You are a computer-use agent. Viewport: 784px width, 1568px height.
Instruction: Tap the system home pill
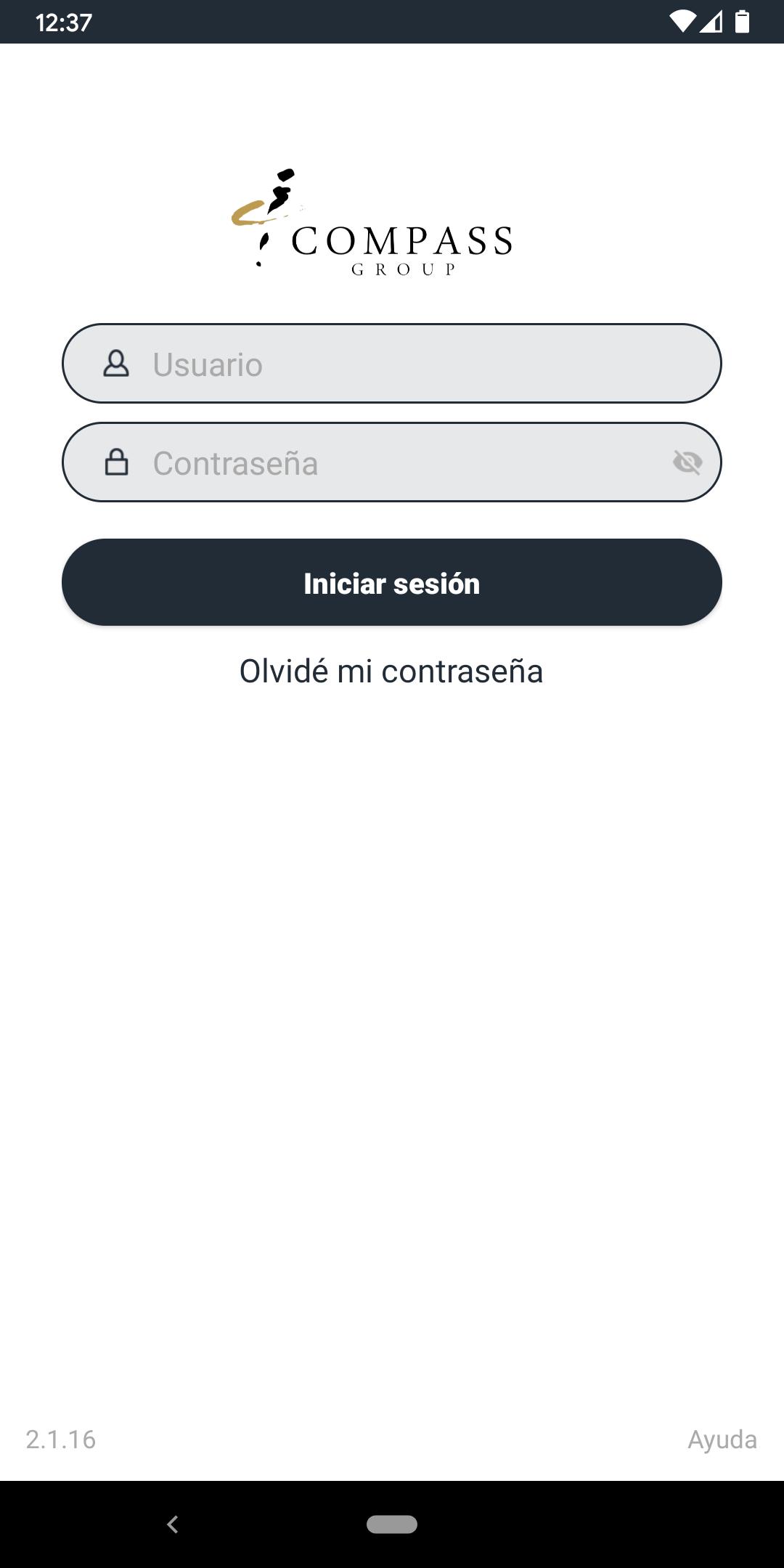(x=392, y=1524)
